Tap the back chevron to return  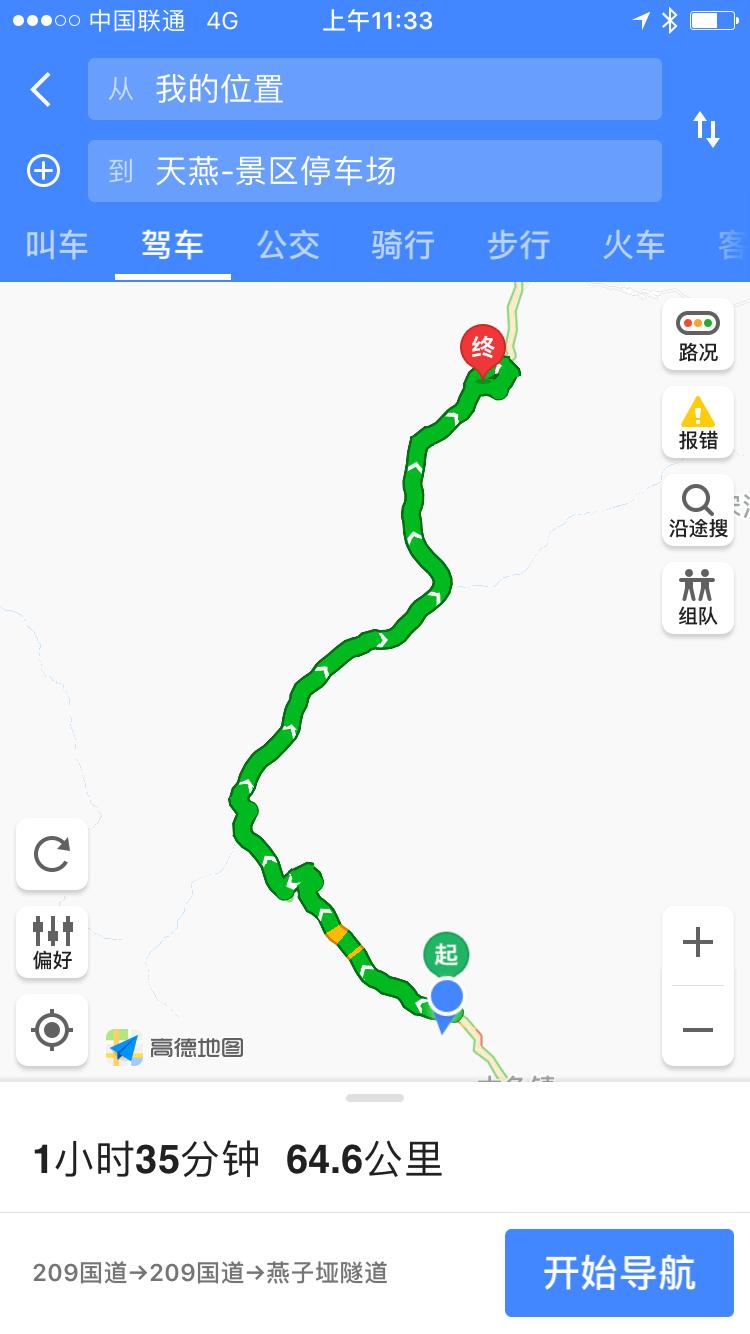tap(40, 89)
